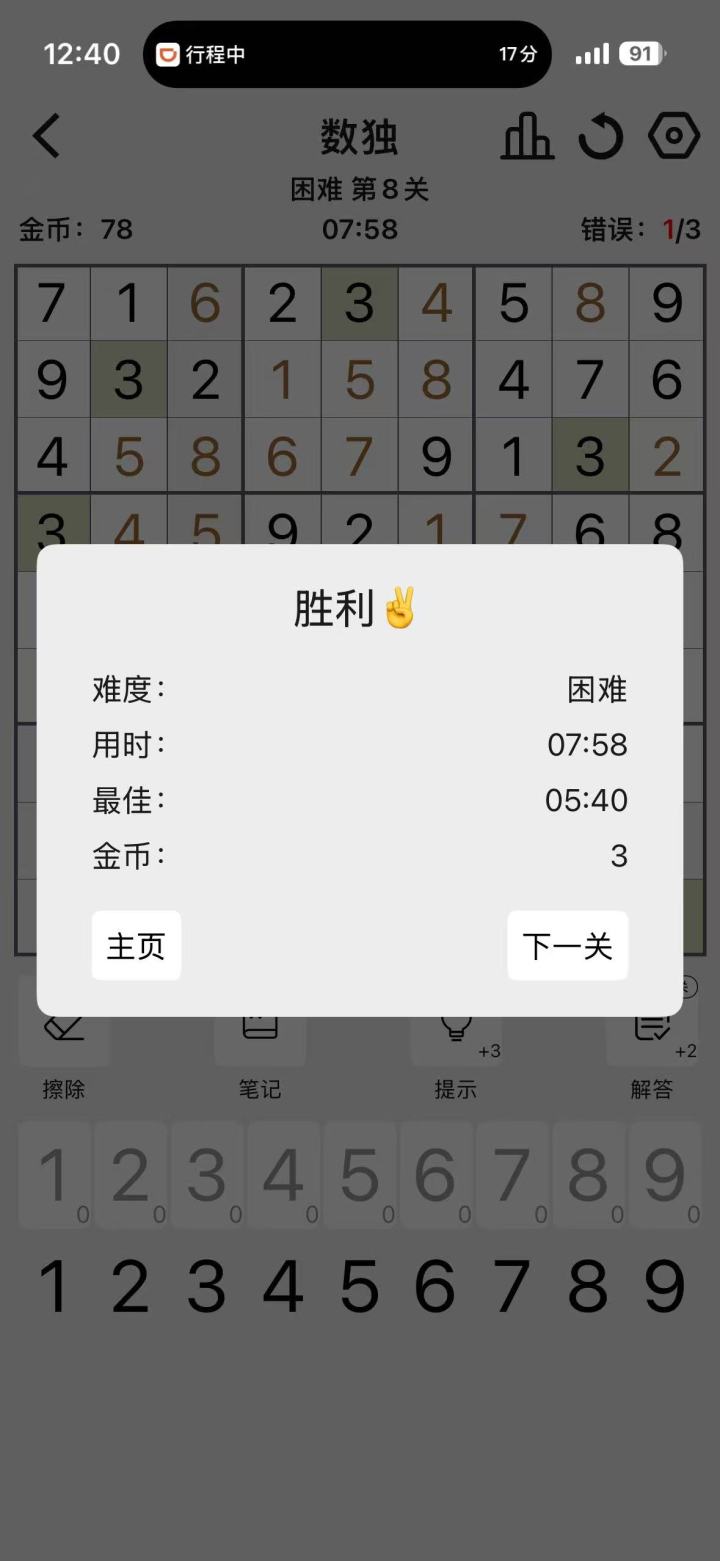Open the statistics bar chart icon
Screen dimensions: 720x1561
(526, 137)
